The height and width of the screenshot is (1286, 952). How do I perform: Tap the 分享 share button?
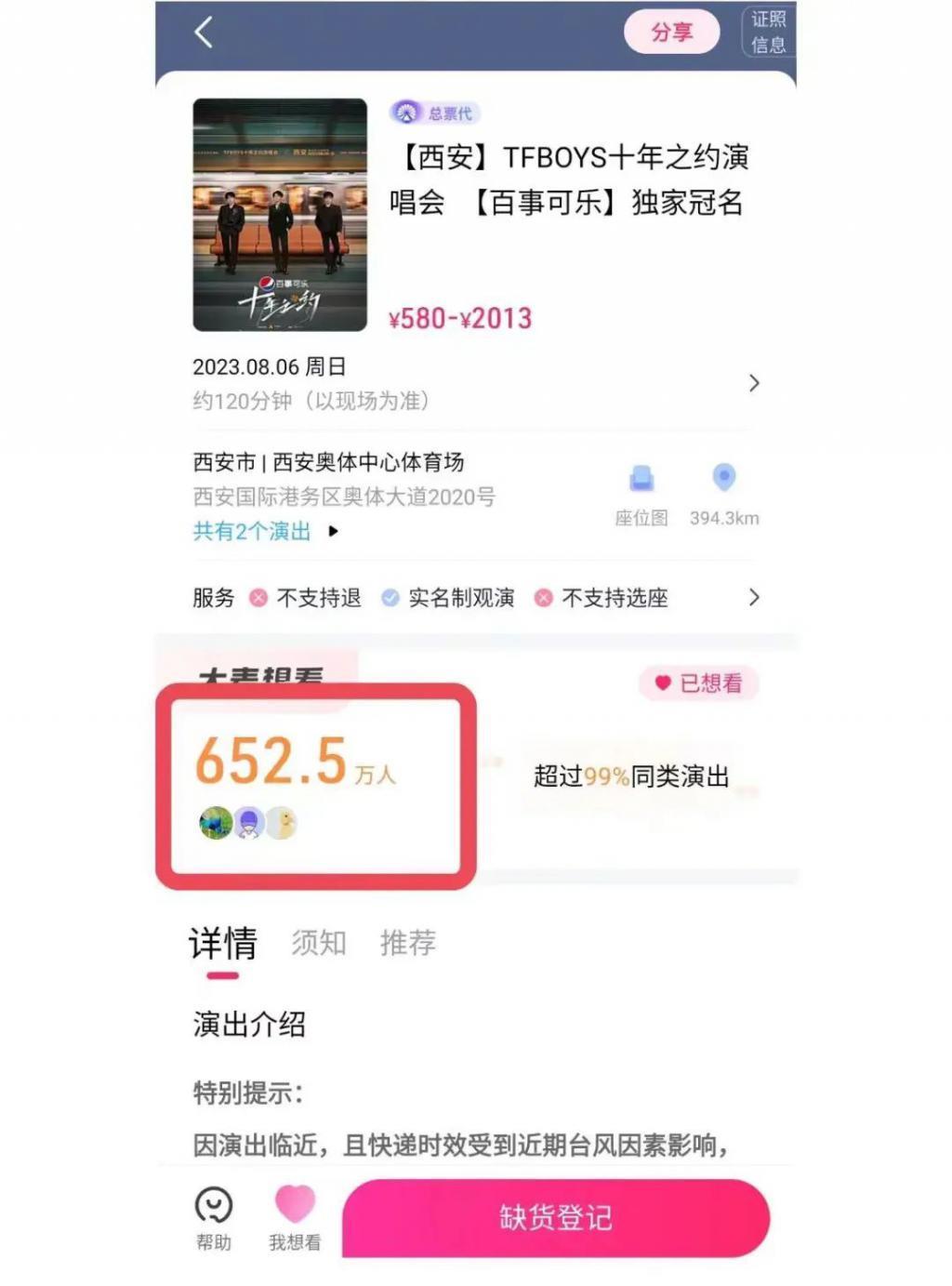pos(671,31)
